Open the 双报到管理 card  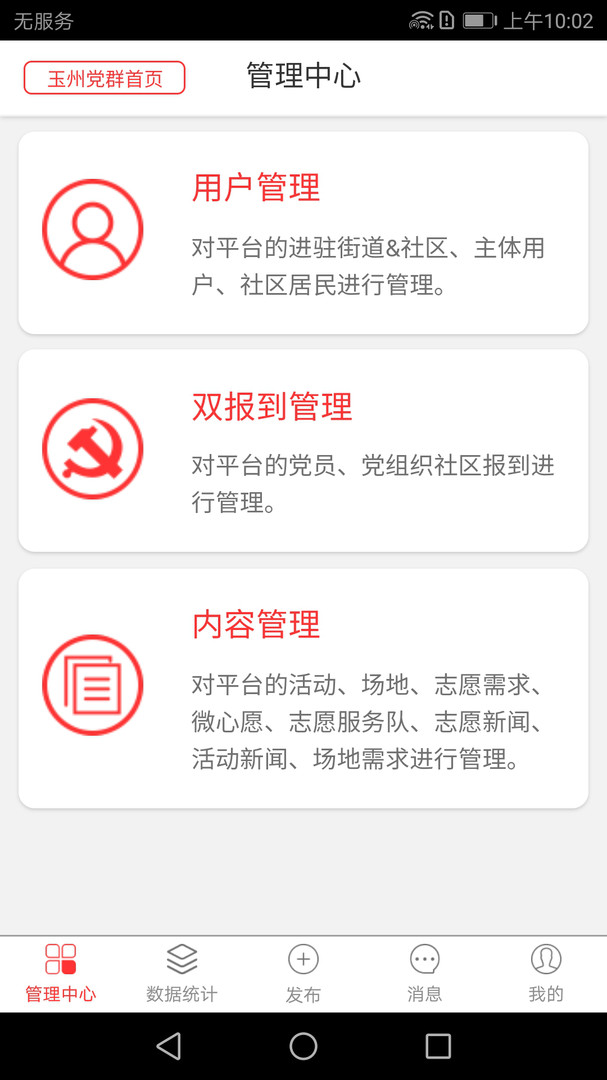tap(303, 450)
